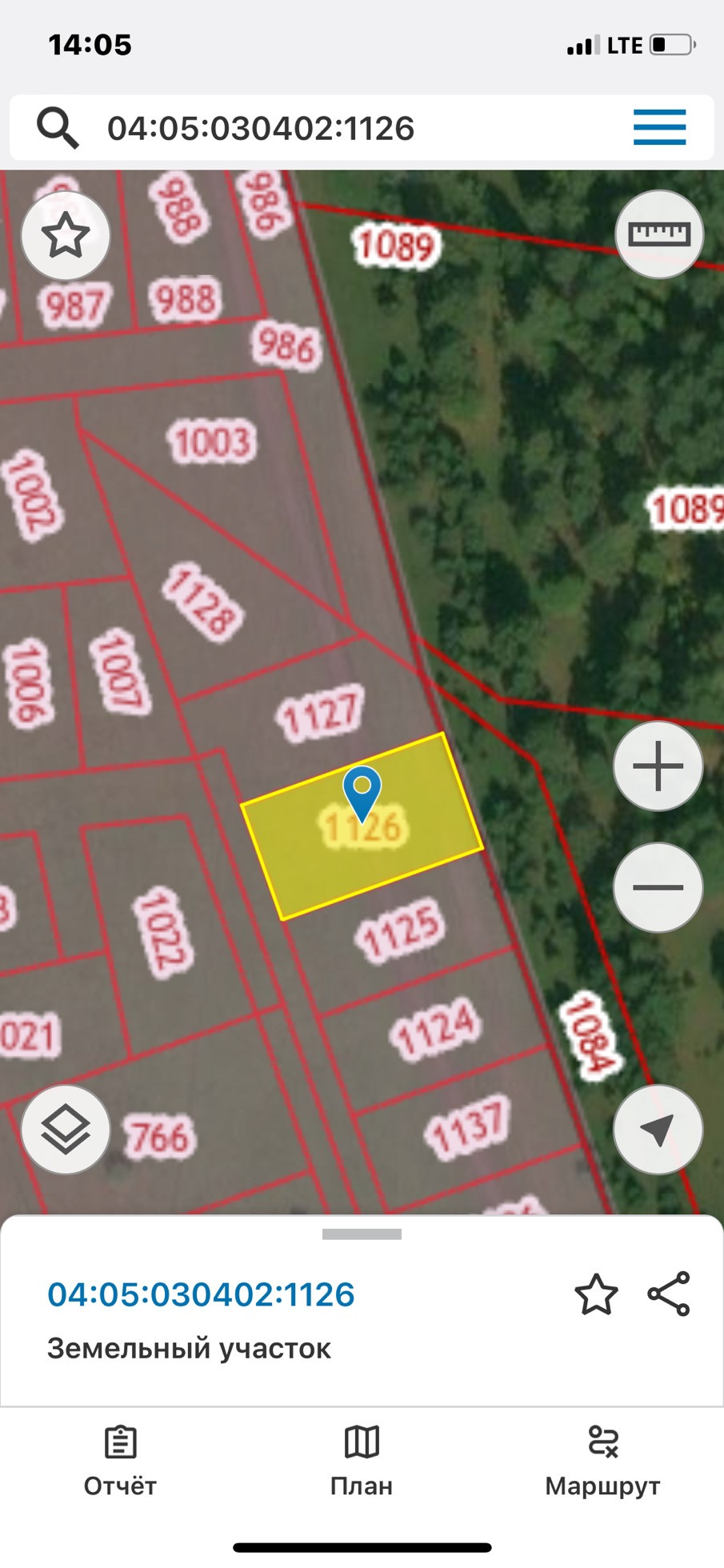The width and height of the screenshot is (724, 1568).
Task: Open the map layers selector
Action: coord(65,1130)
